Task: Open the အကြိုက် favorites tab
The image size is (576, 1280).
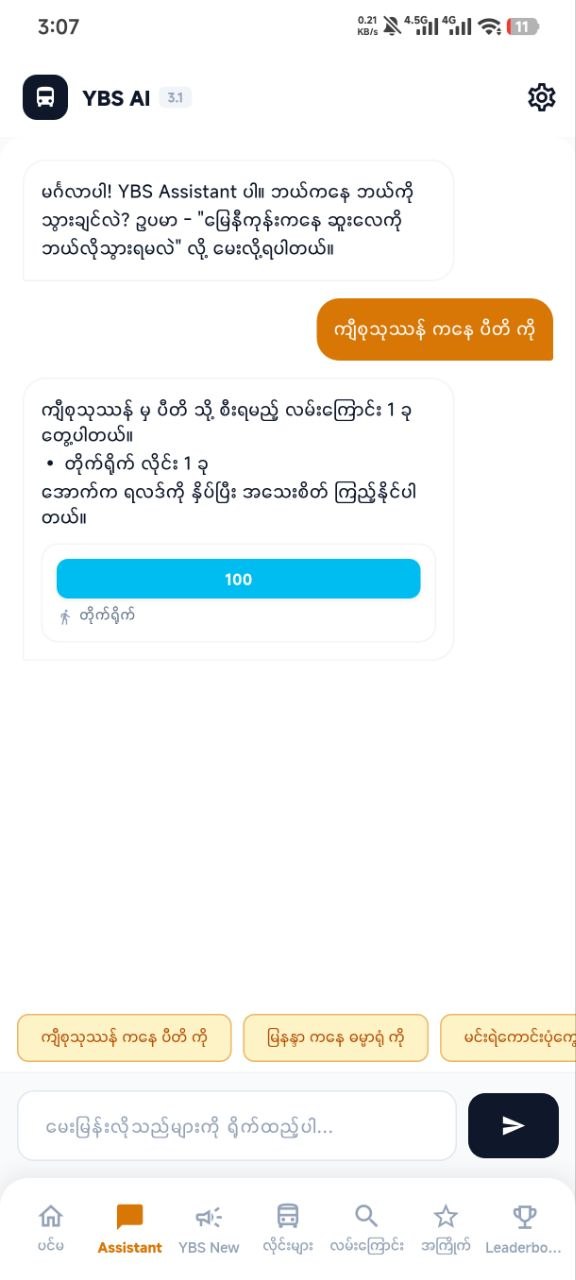Action: (x=446, y=1228)
